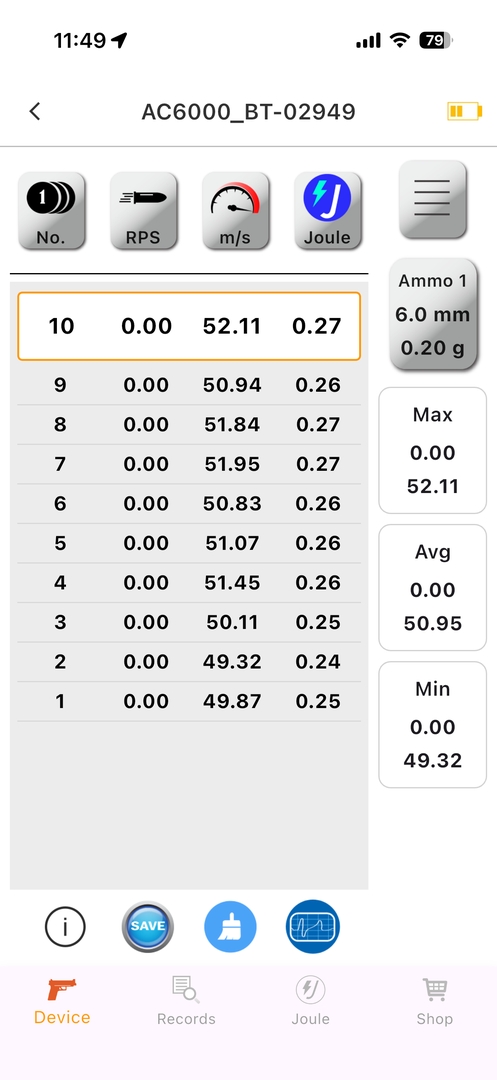The width and height of the screenshot is (497, 1080).
Task: Switch to the Joule tab
Action: pos(310,1001)
